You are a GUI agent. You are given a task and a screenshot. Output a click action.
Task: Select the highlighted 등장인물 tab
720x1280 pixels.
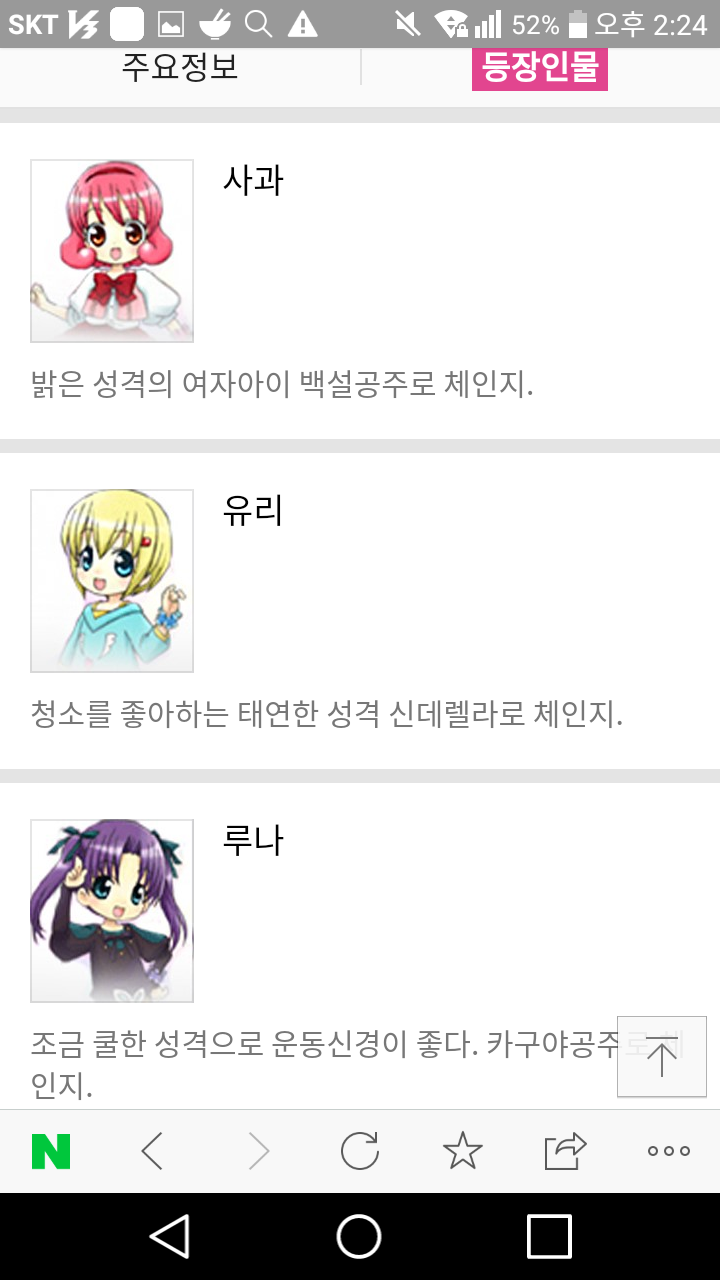540,68
